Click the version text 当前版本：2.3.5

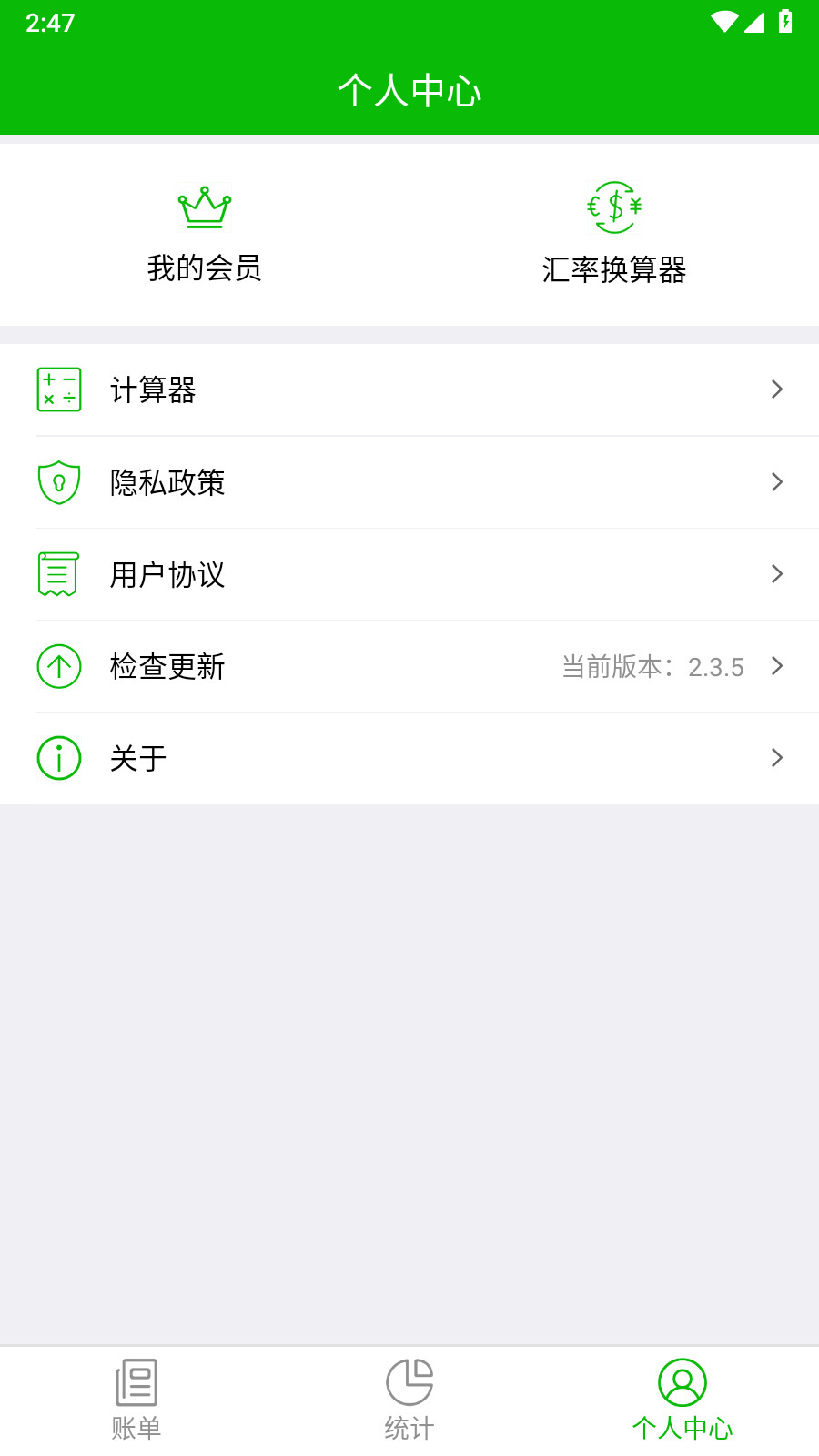tap(653, 666)
